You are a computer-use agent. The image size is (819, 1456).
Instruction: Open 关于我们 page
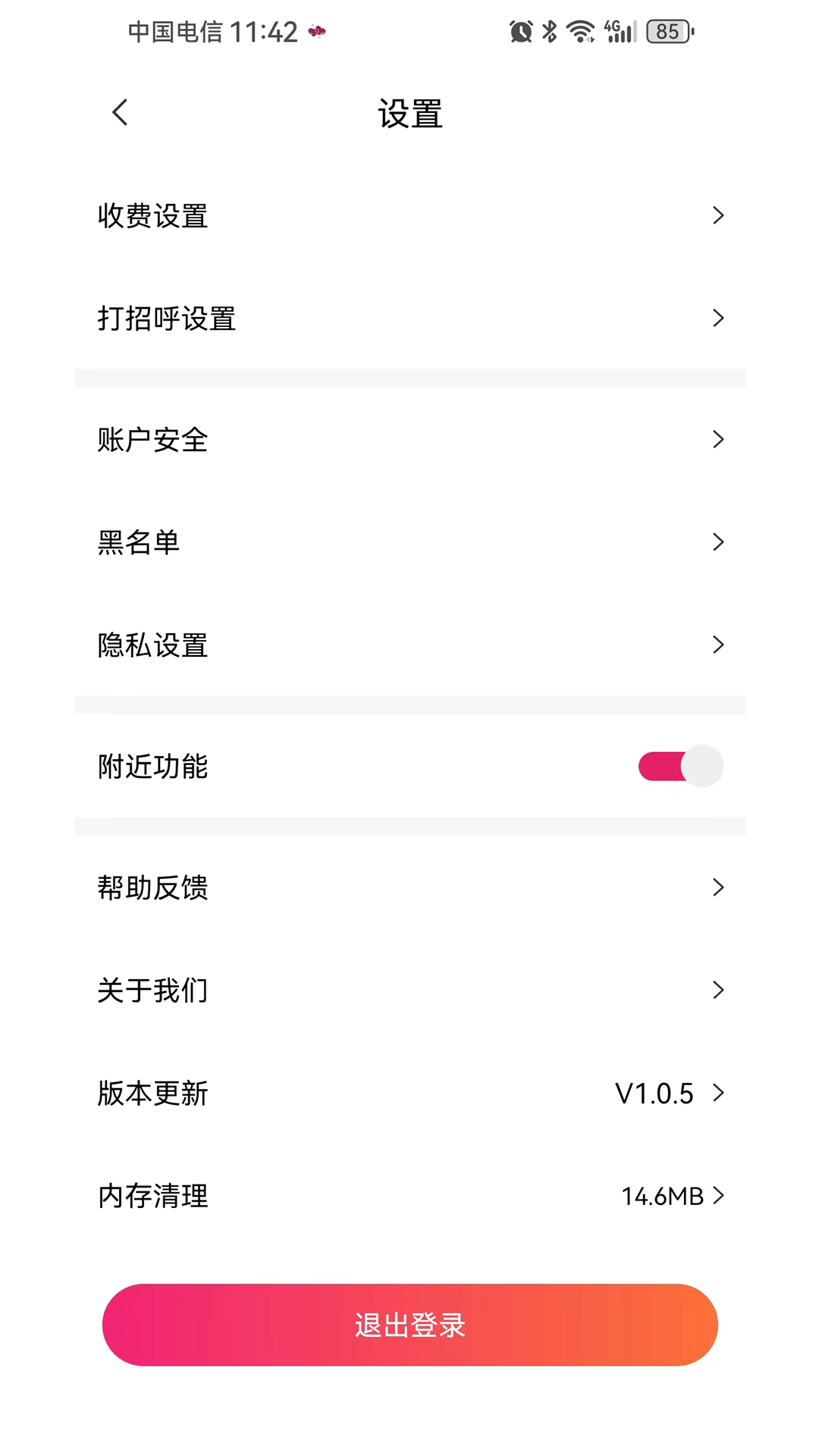tap(409, 990)
